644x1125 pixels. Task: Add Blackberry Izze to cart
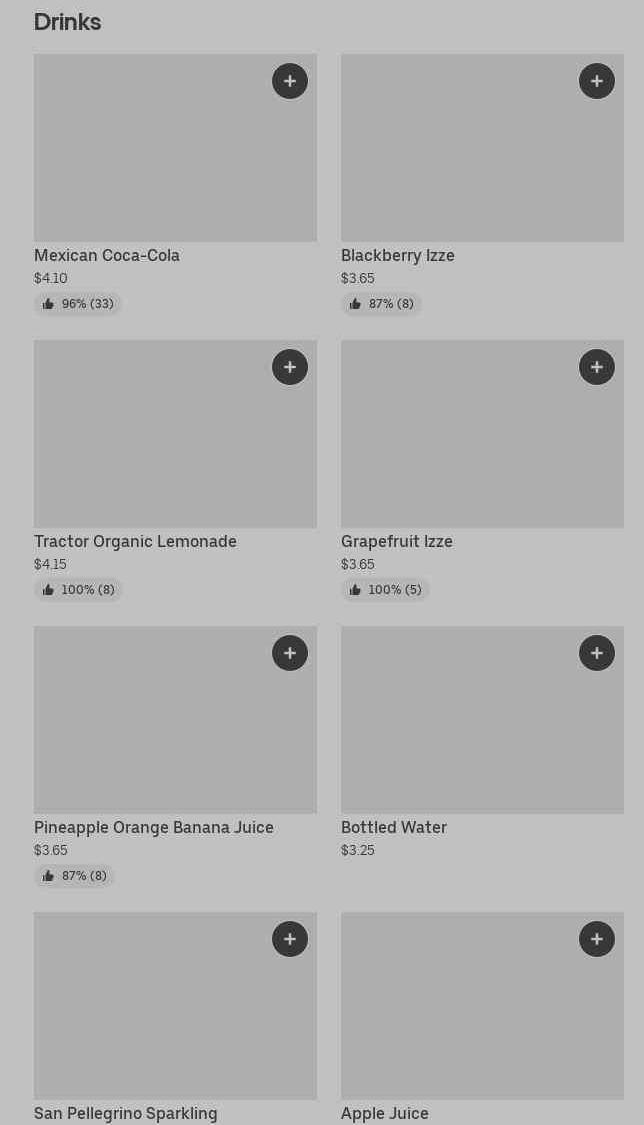(x=597, y=81)
